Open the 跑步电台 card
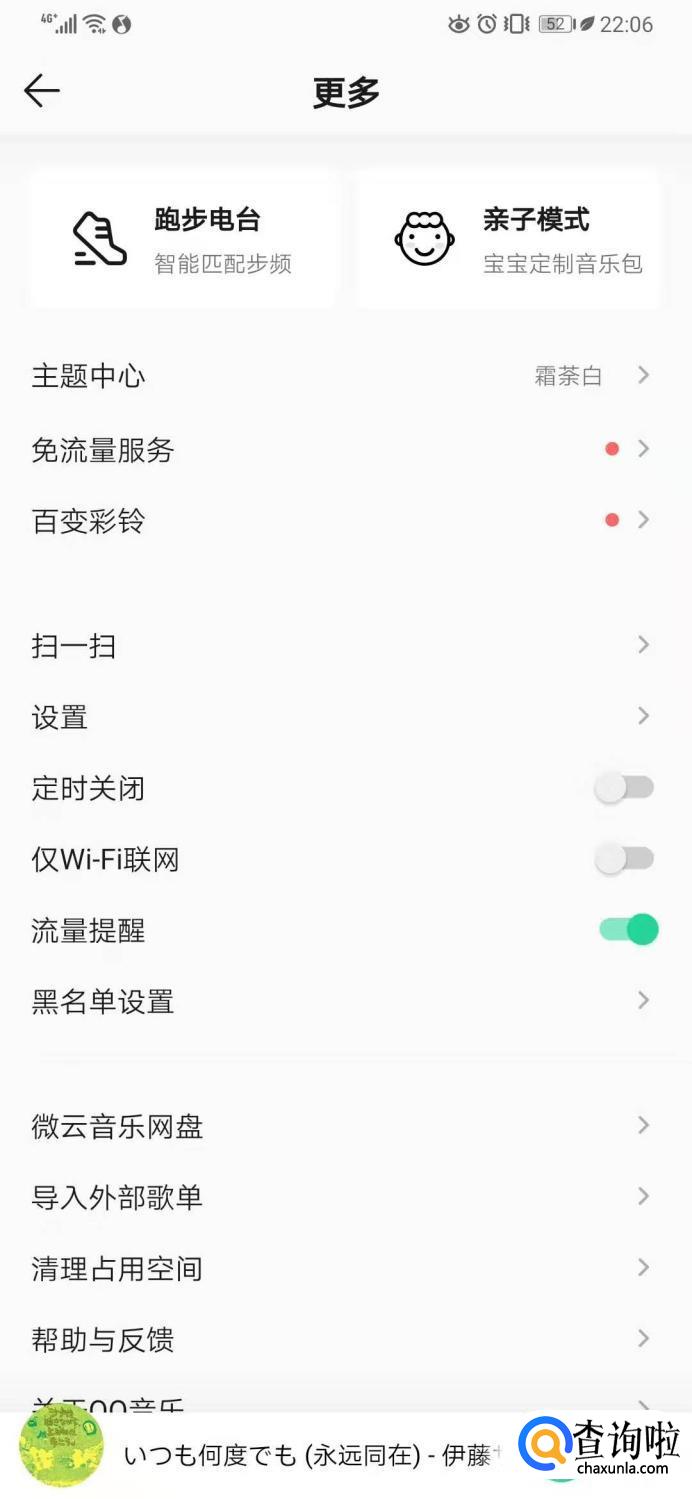The height and width of the screenshot is (1499, 692). (185, 239)
